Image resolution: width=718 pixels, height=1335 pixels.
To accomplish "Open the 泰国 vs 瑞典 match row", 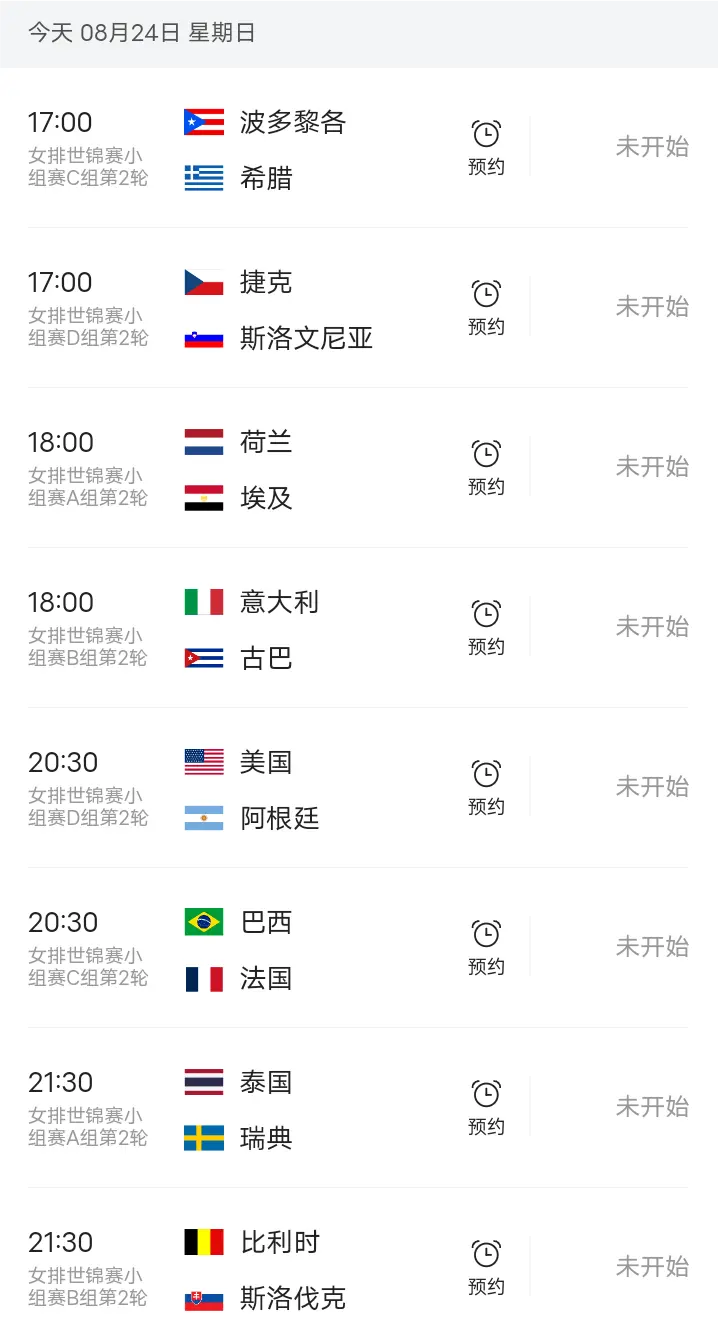I will coord(300,1109).
